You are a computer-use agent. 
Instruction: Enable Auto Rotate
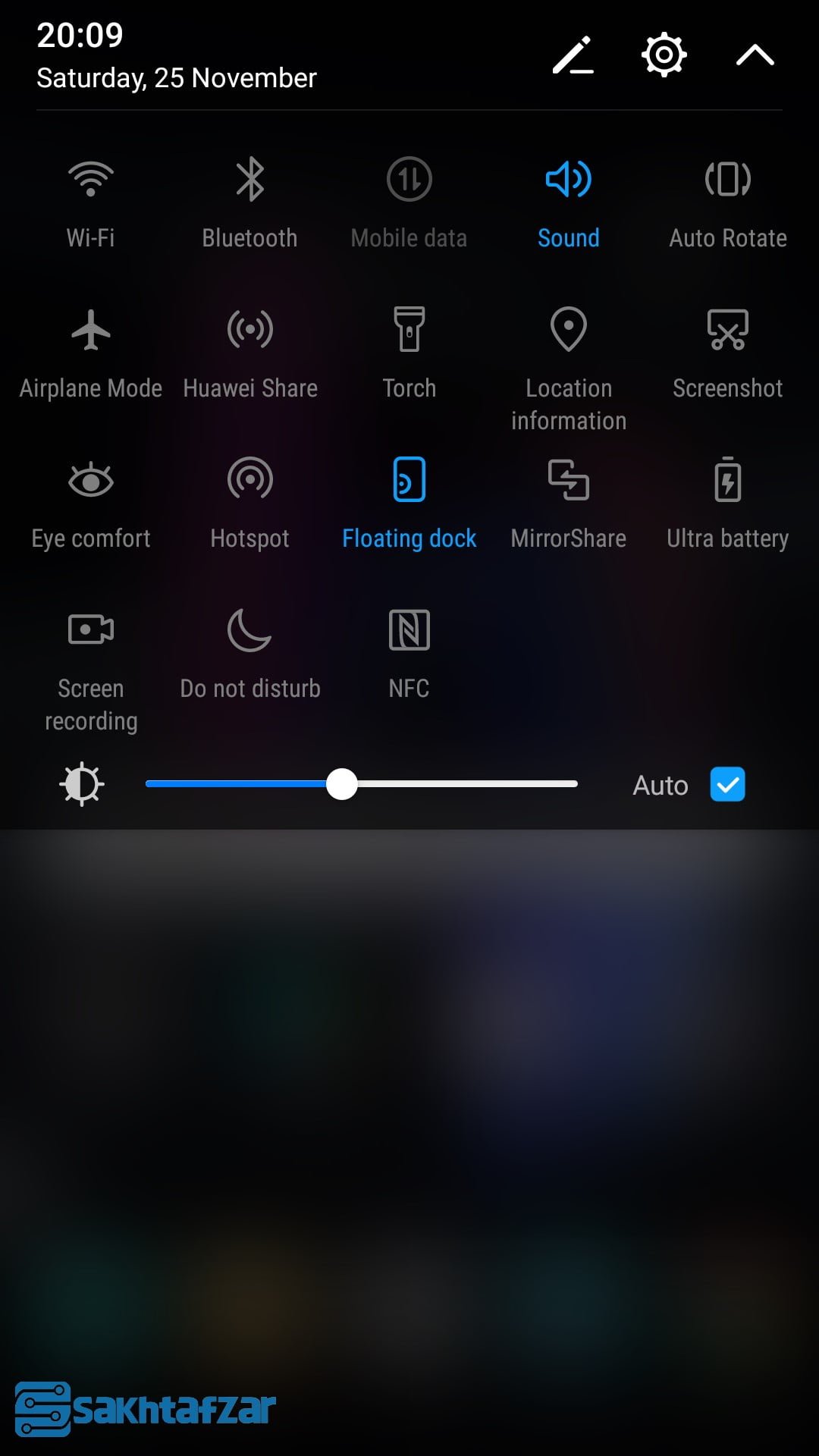(727, 180)
